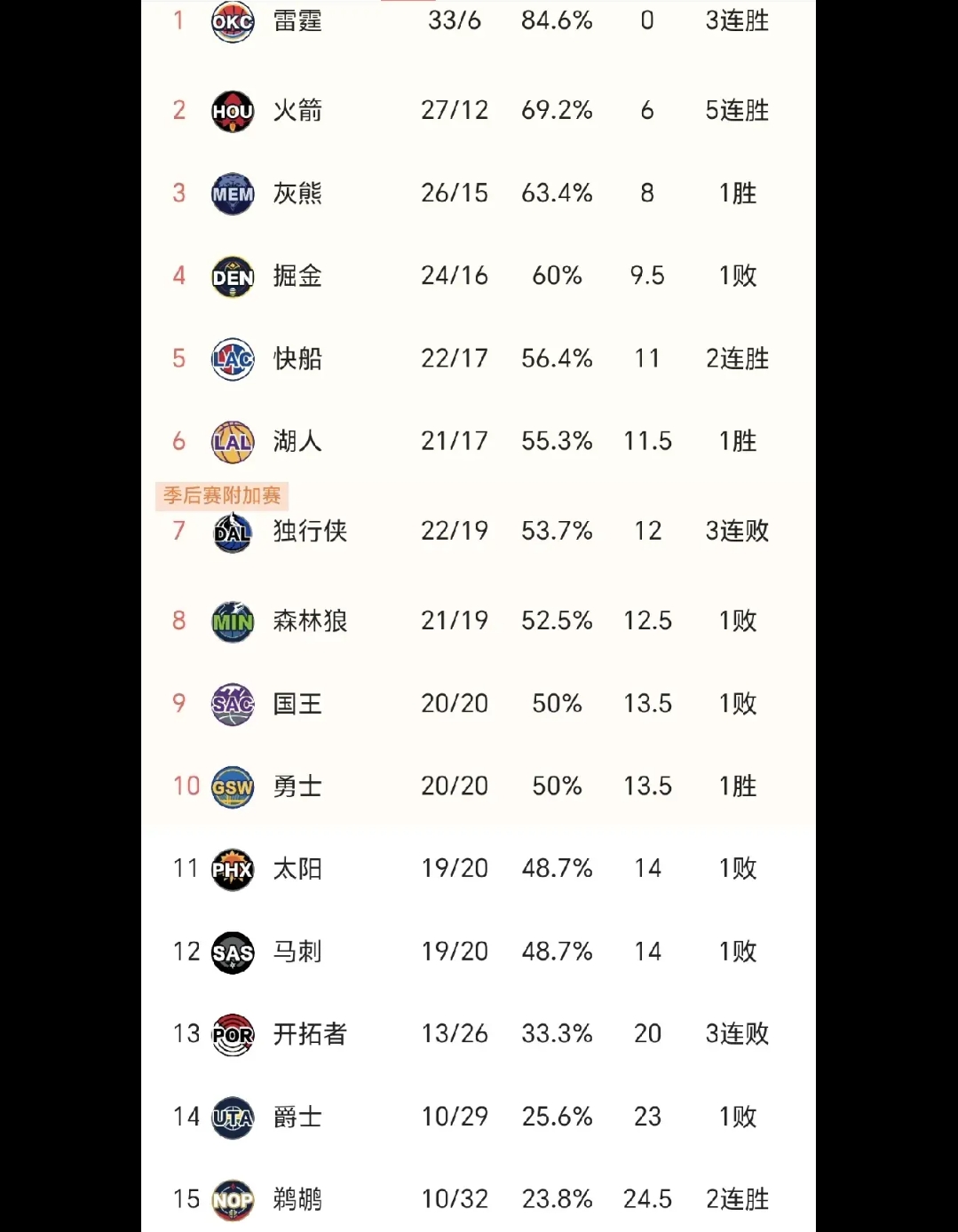Click the Warriors GSW logo
Screen dimensions: 958x1232
point(232,786)
